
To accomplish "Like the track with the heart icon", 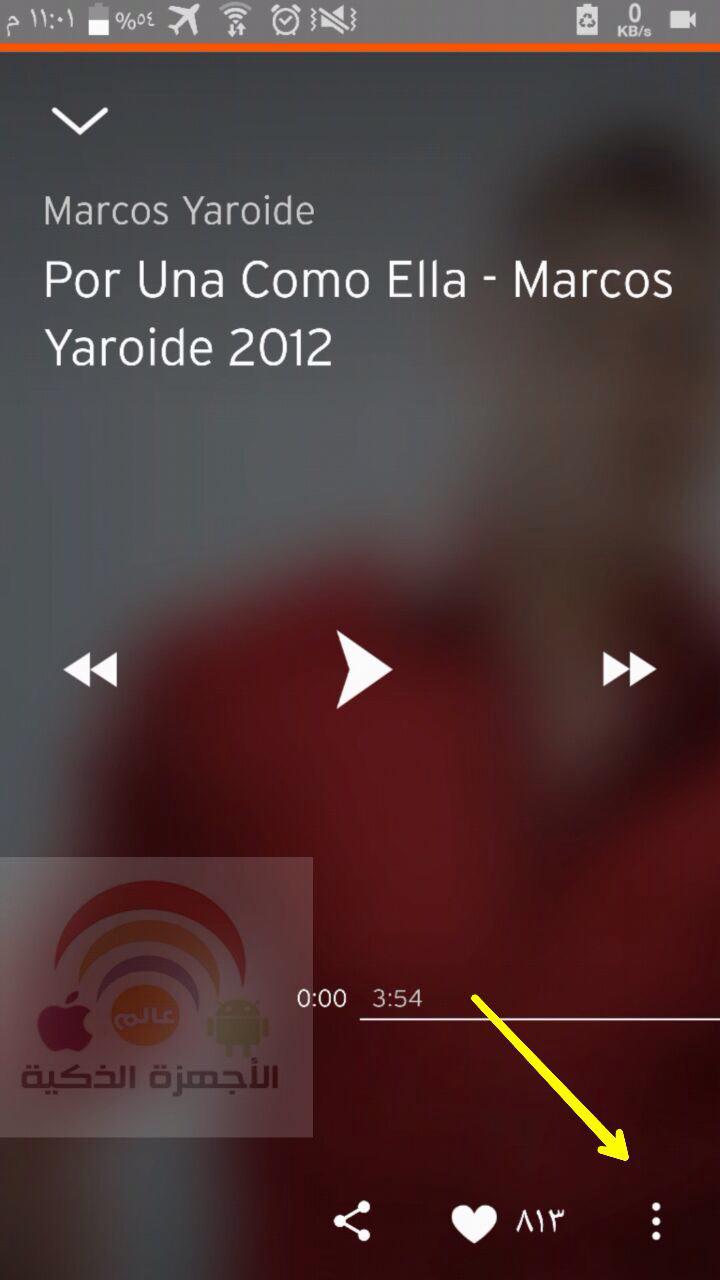I will tap(474, 1222).
